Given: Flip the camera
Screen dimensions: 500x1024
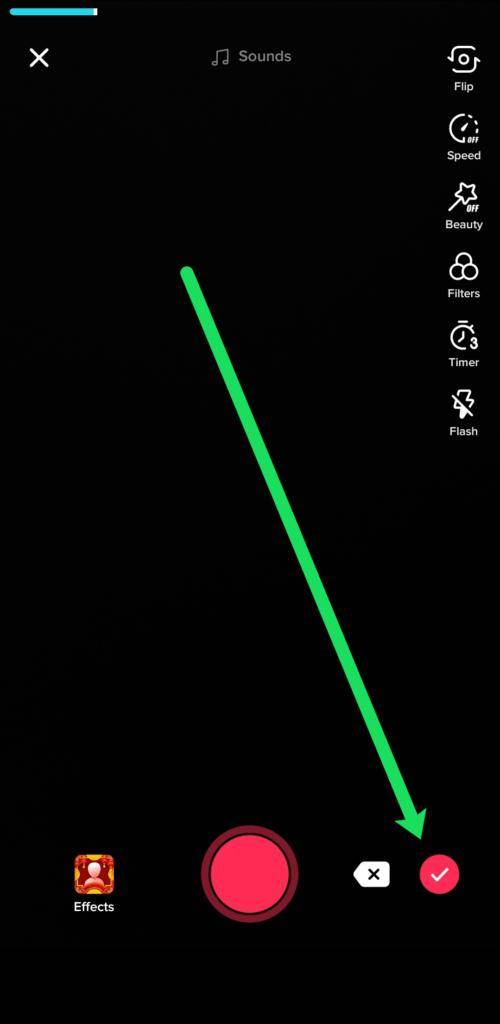Looking at the screenshot, I should pos(463,68).
